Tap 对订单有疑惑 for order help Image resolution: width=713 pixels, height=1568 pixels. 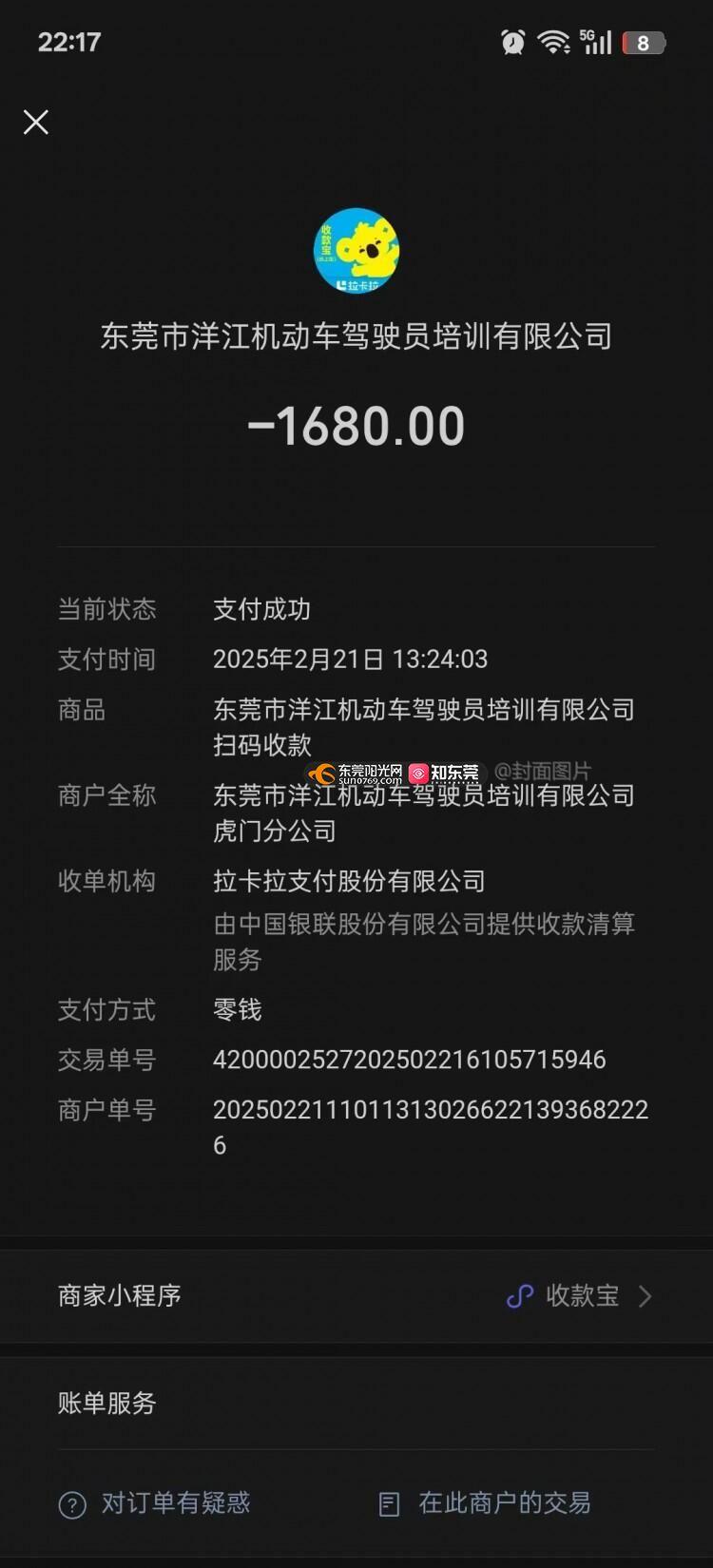(155, 1503)
